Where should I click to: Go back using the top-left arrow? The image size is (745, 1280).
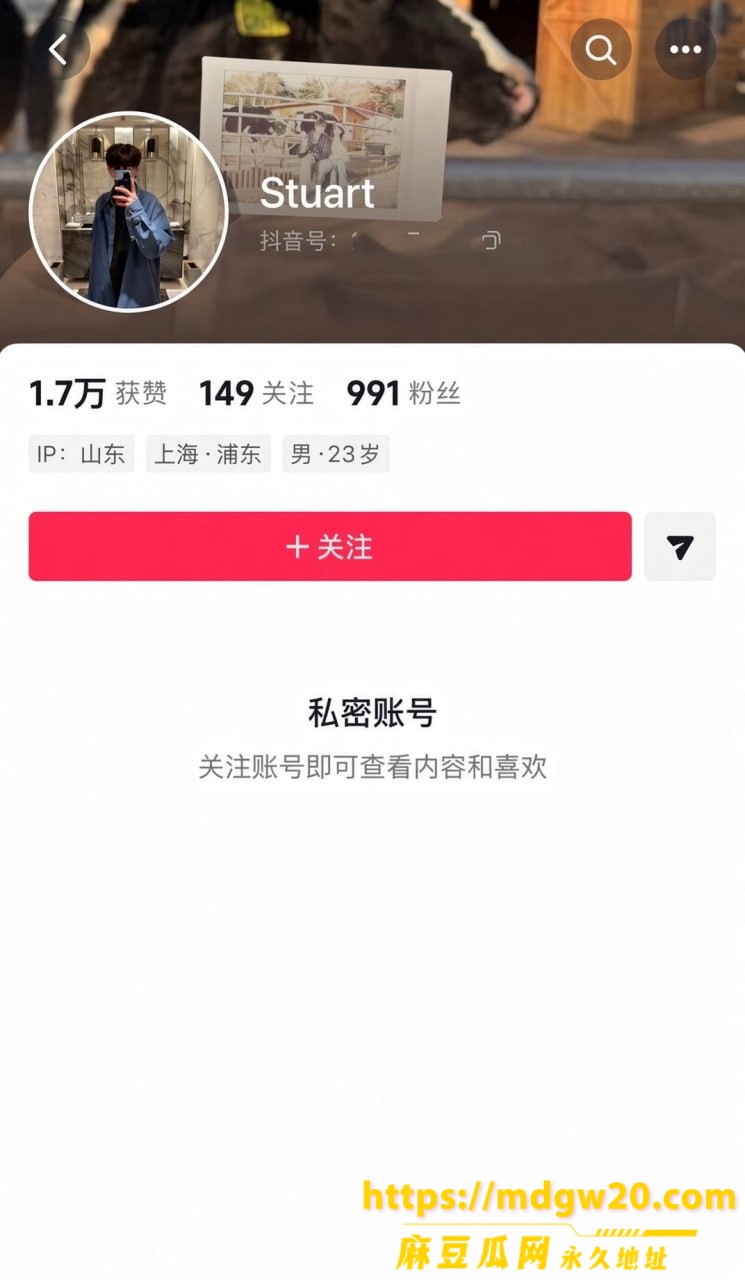coord(60,49)
